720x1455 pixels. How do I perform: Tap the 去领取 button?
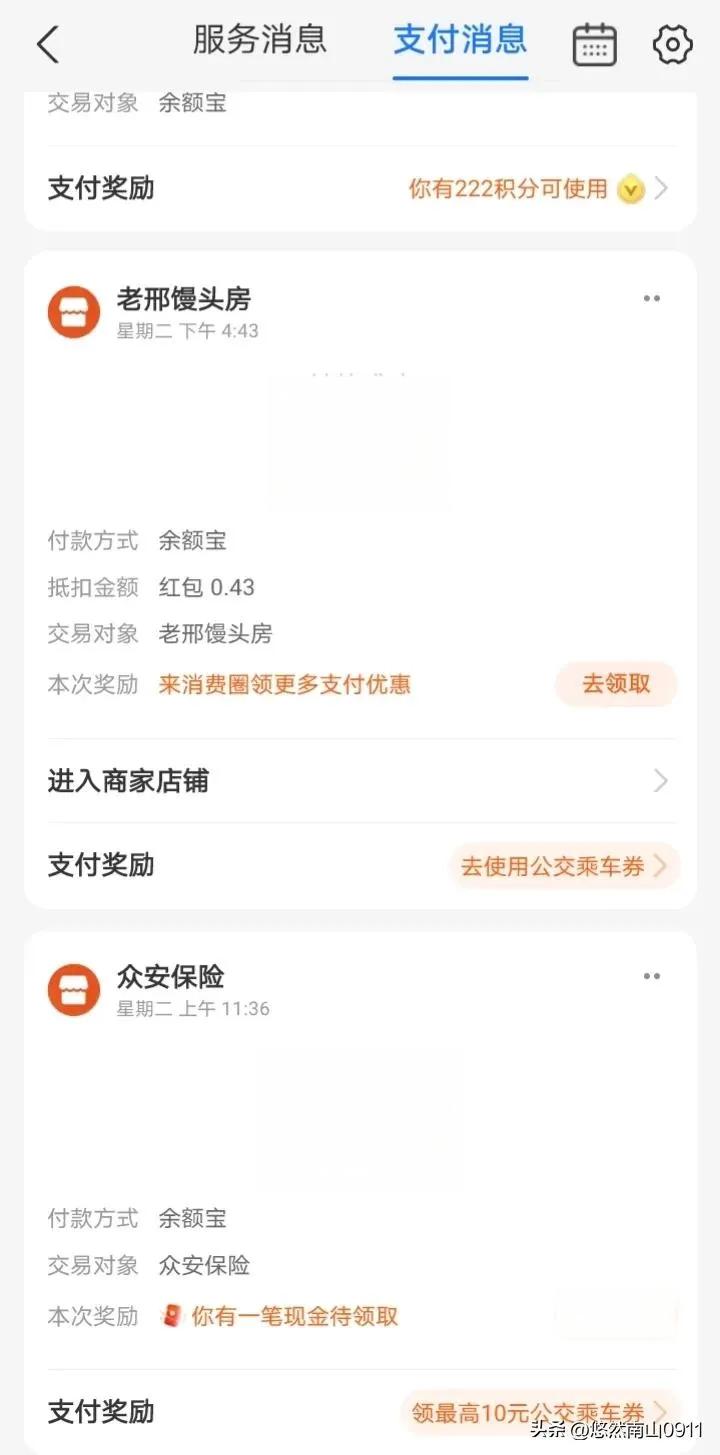click(x=615, y=684)
